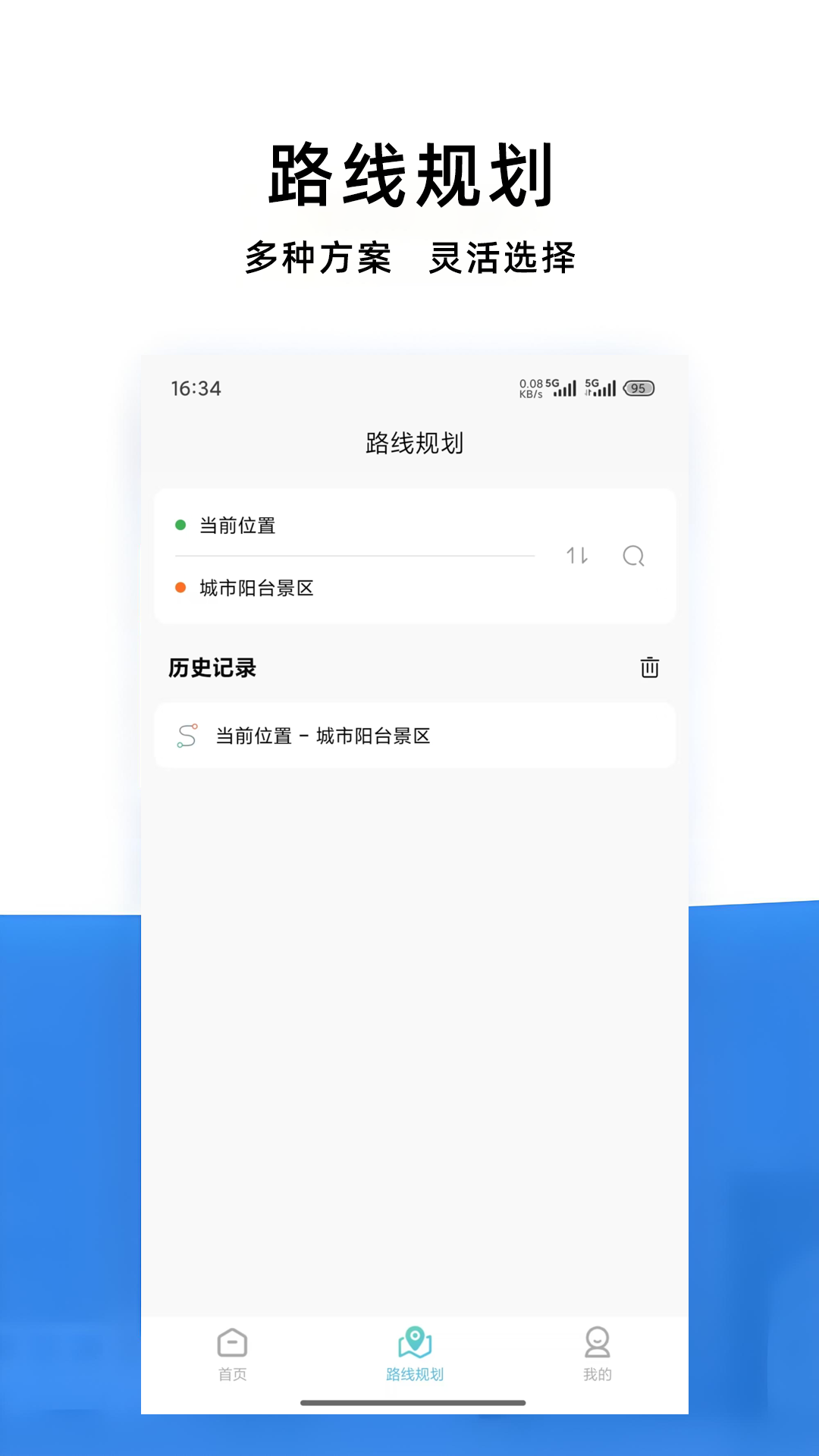The width and height of the screenshot is (819, 1456).
Task: Select the 路线规划 map pin icon
Action: [x=414, y=1343]
